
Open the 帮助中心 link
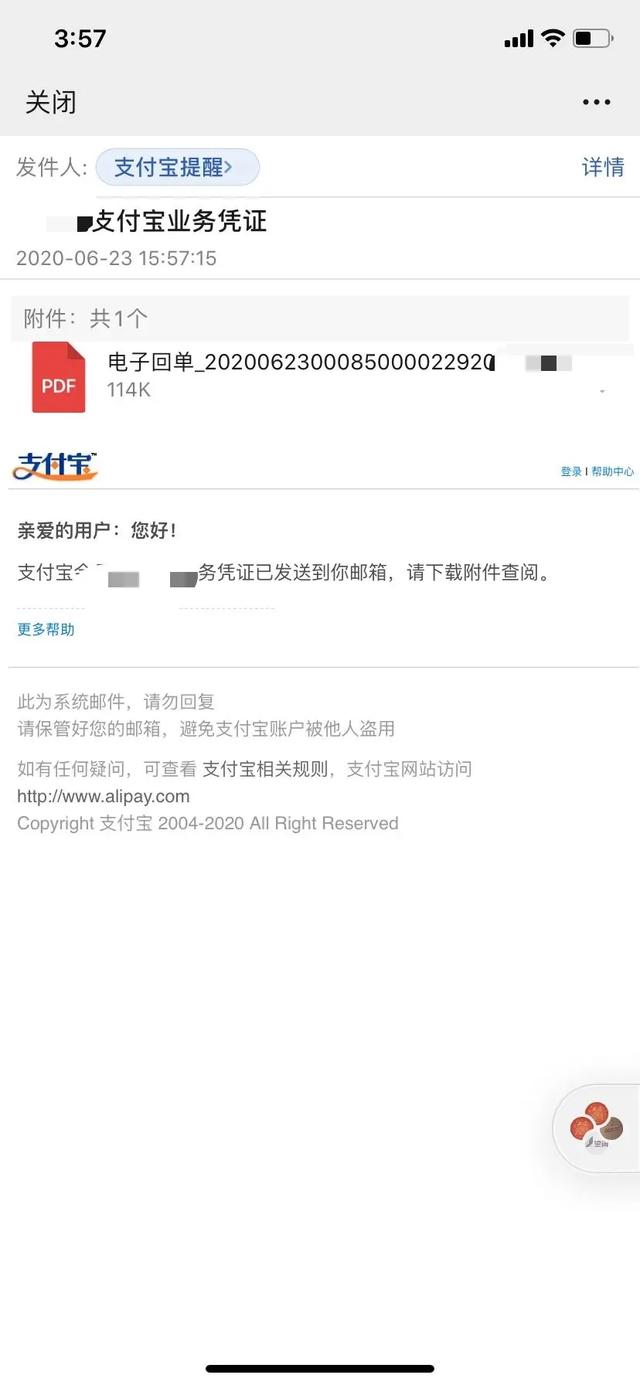(612, 471)
